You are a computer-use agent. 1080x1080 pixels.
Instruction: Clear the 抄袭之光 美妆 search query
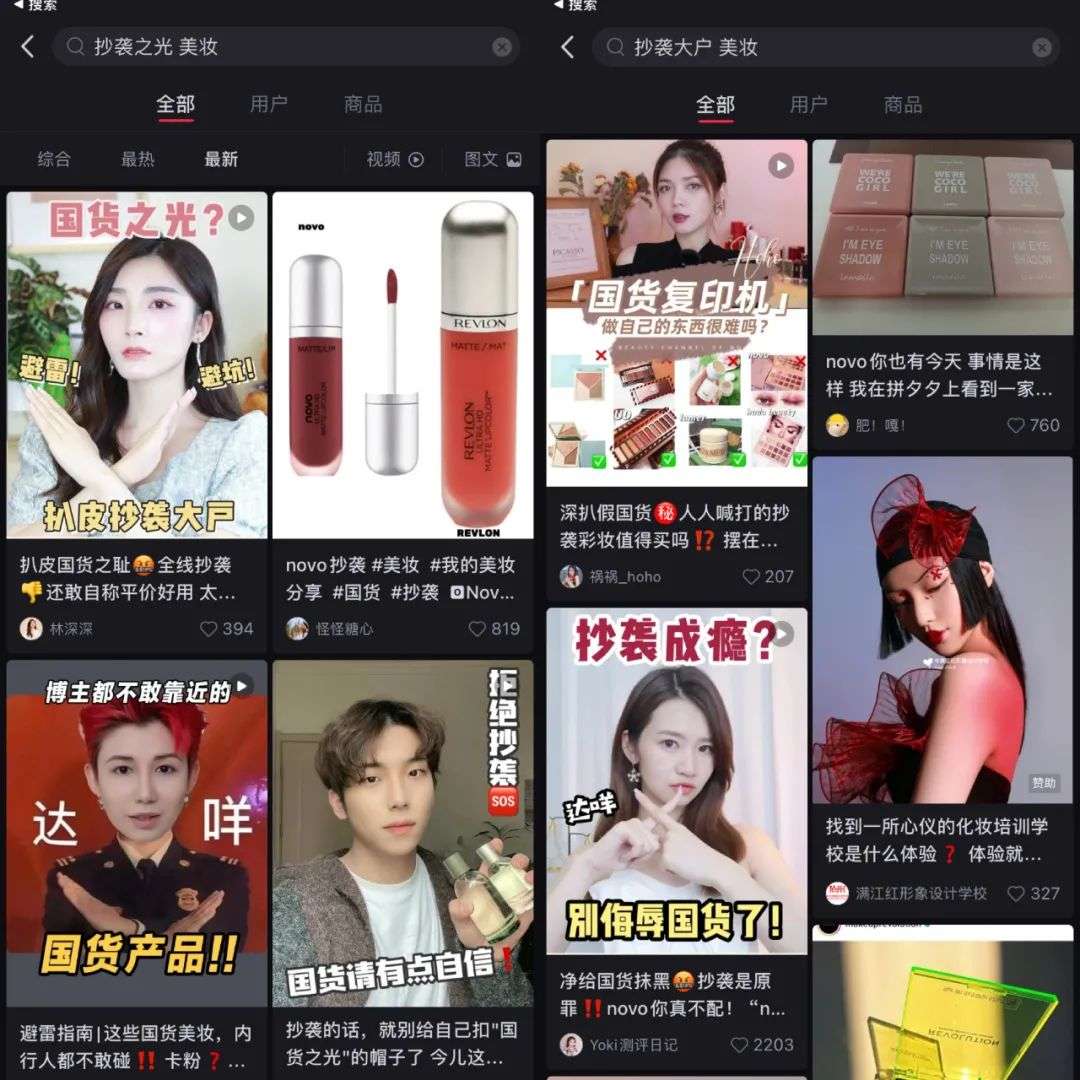pyautogui.click(x=502, y=47)
